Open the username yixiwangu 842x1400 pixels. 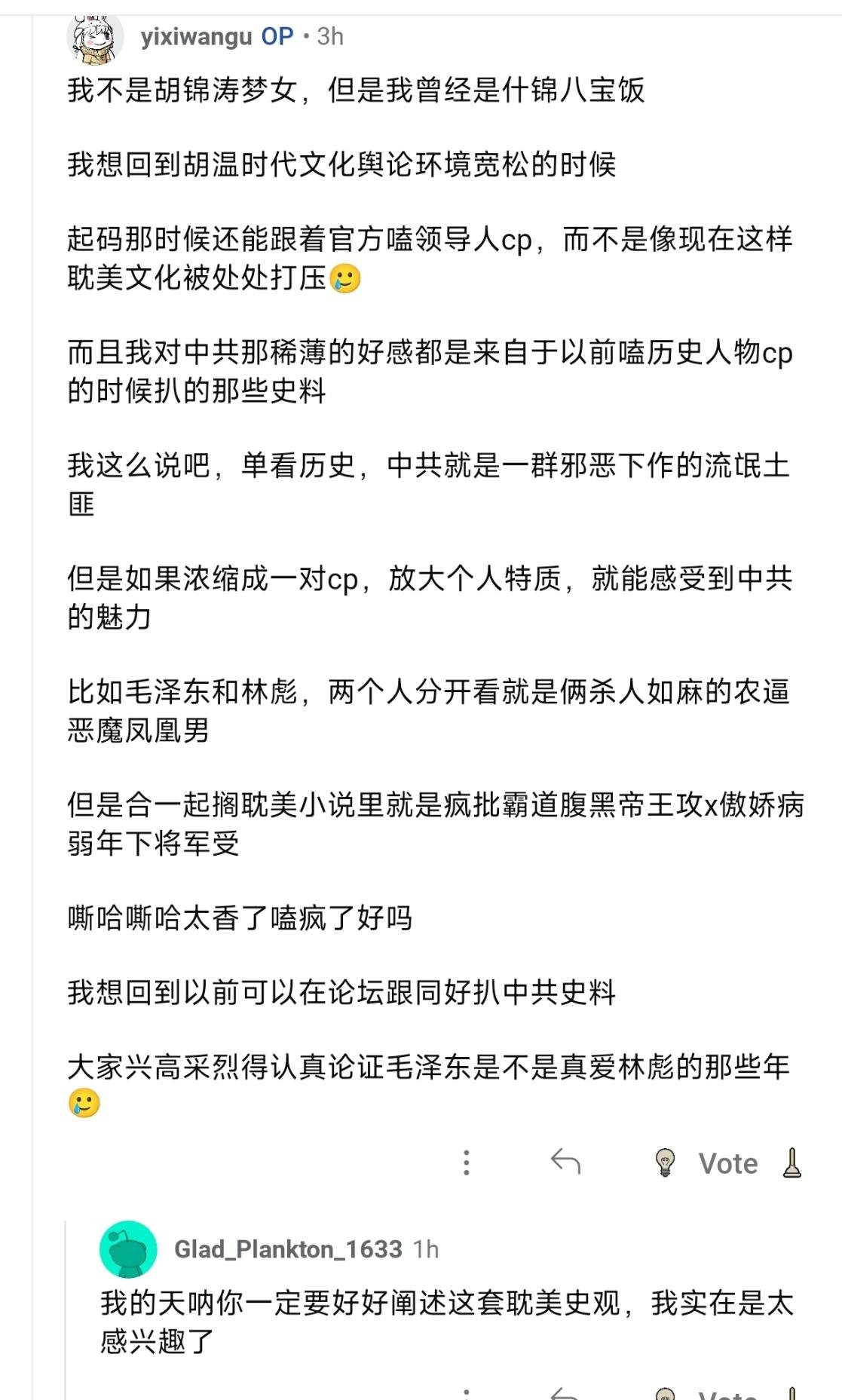click(x=196, y=36)
